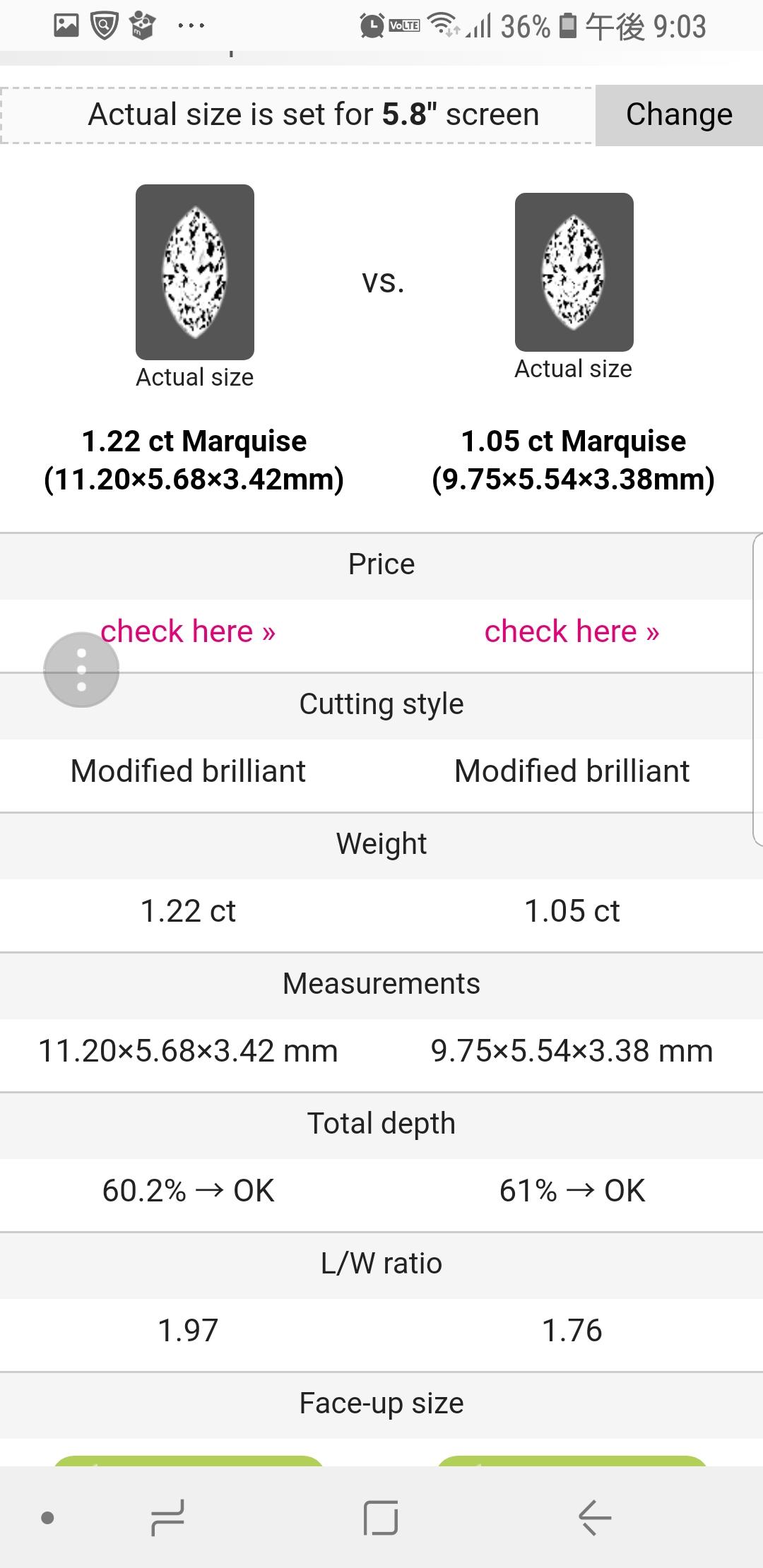Go to the home screen
The height and width of the screenshot is (1568, 763).
point(381,1517)
